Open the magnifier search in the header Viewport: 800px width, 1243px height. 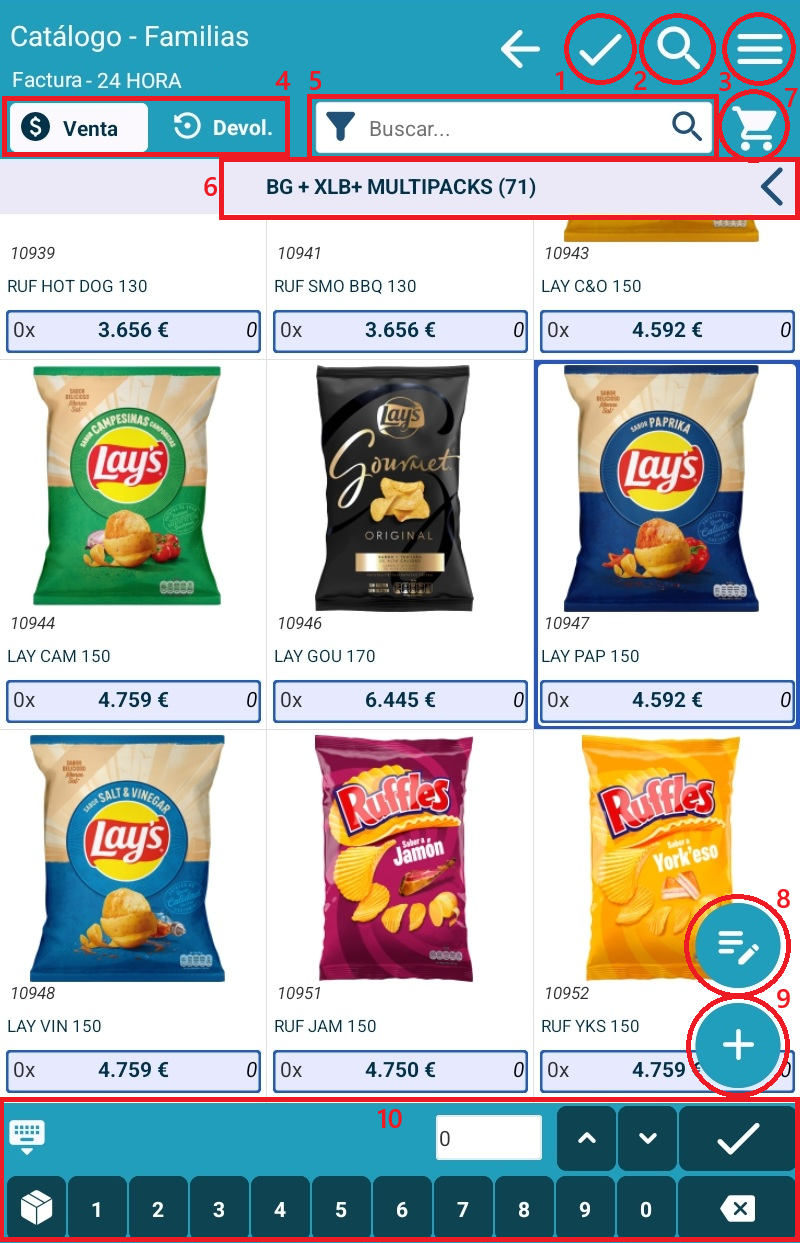[679, 49]
